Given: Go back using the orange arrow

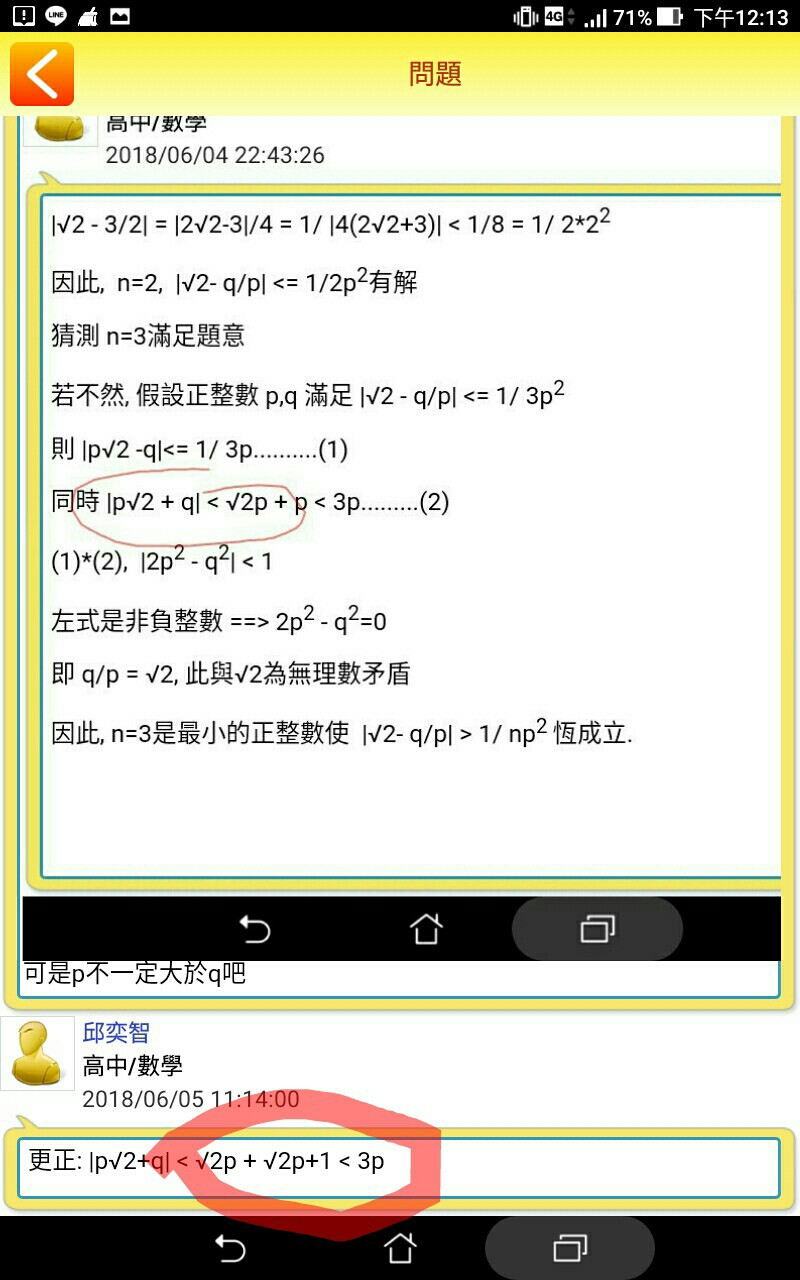Looking at the screenshot, I should pyautogui.click(x=42, y=74).
